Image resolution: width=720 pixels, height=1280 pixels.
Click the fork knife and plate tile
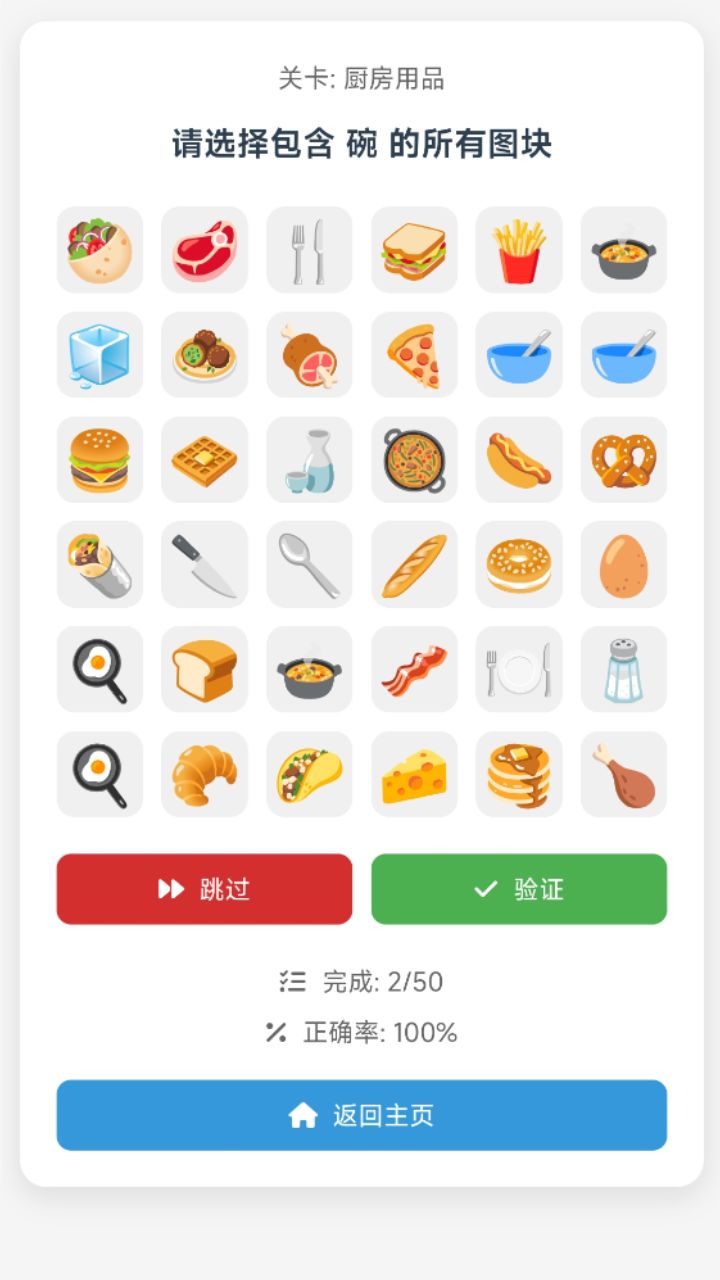[519, 670]
